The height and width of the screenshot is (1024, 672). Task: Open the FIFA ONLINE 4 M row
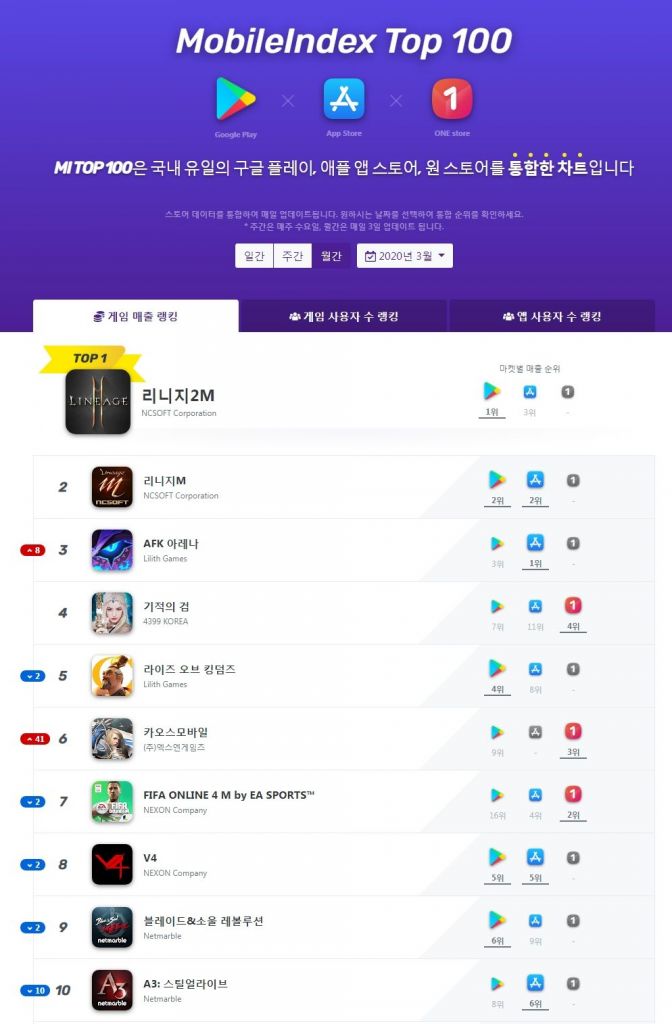coord(228,795)
